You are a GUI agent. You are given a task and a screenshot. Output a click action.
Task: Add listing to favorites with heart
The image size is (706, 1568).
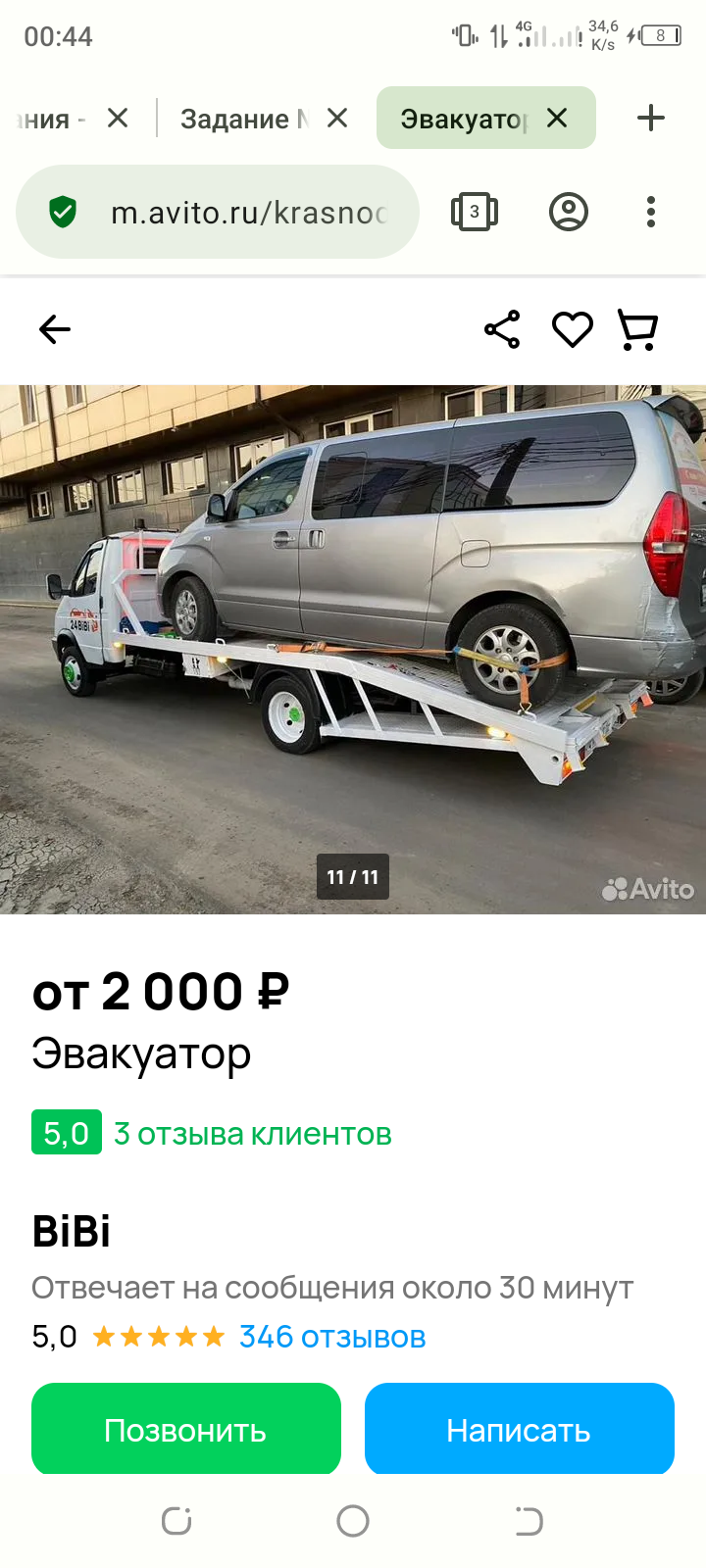(573, 329)
